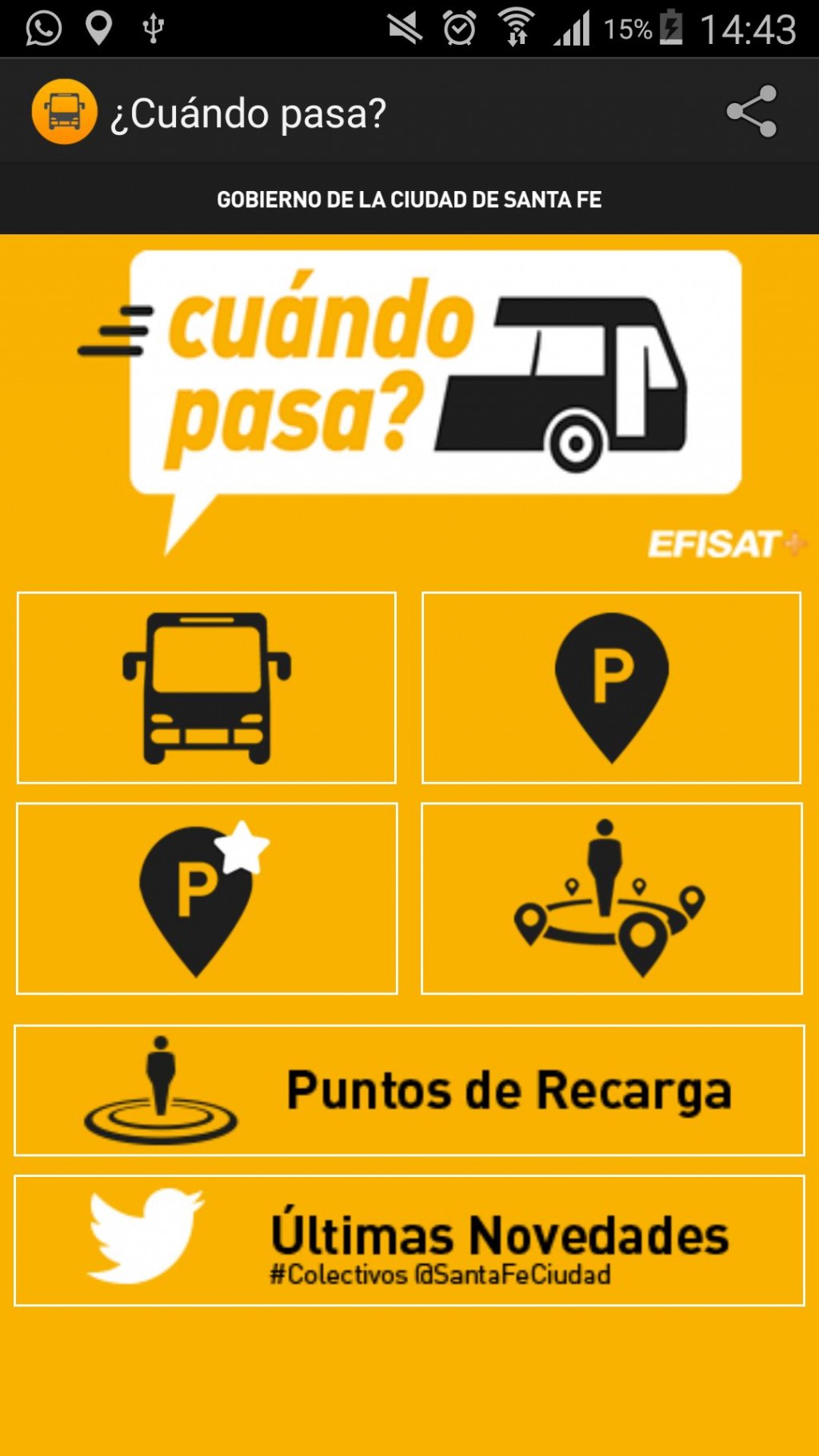Open favorite stops tile with star
The image size is (819, 1456).
point(206,899)
